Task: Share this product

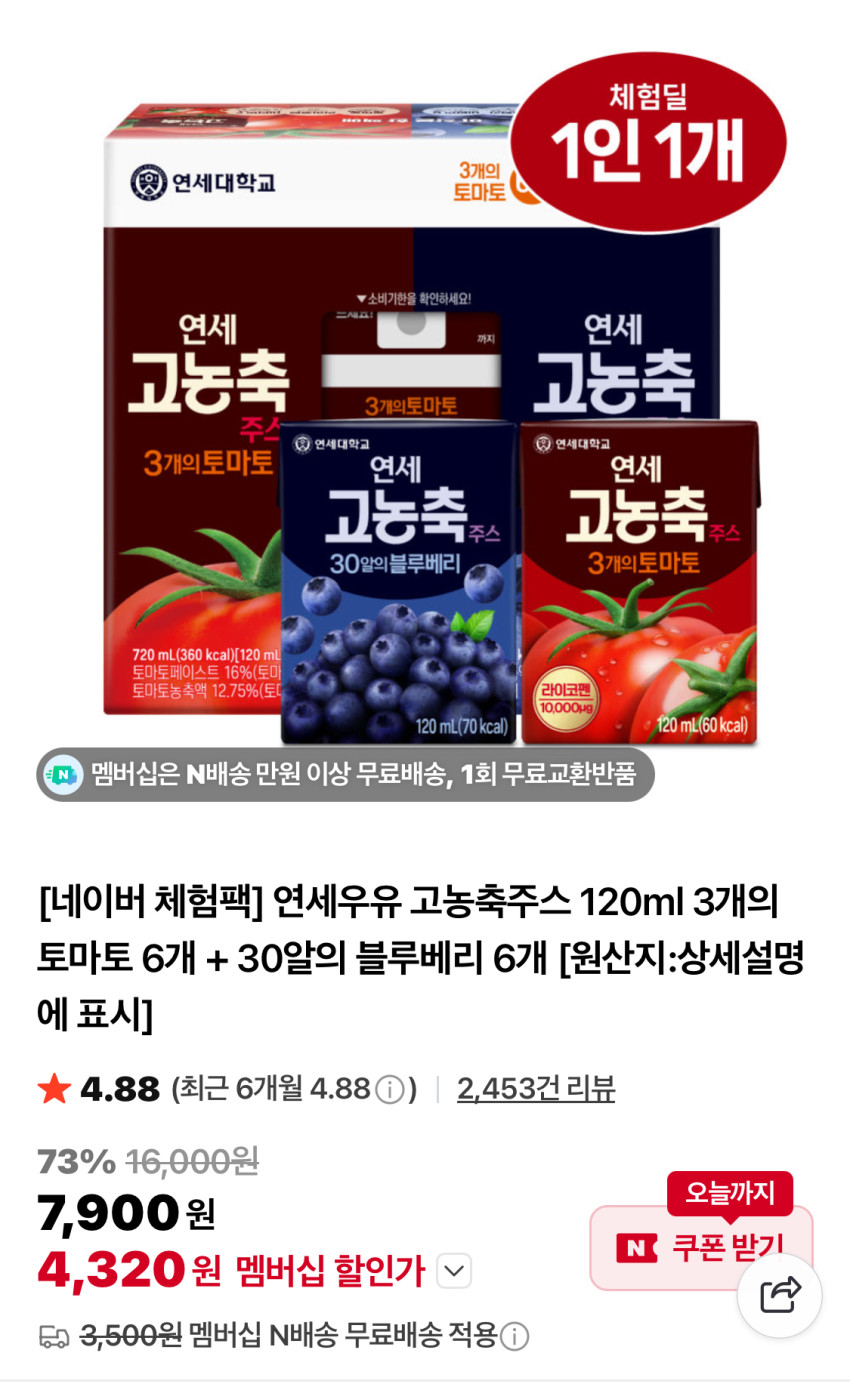Action: click(x=780, y=1295)
